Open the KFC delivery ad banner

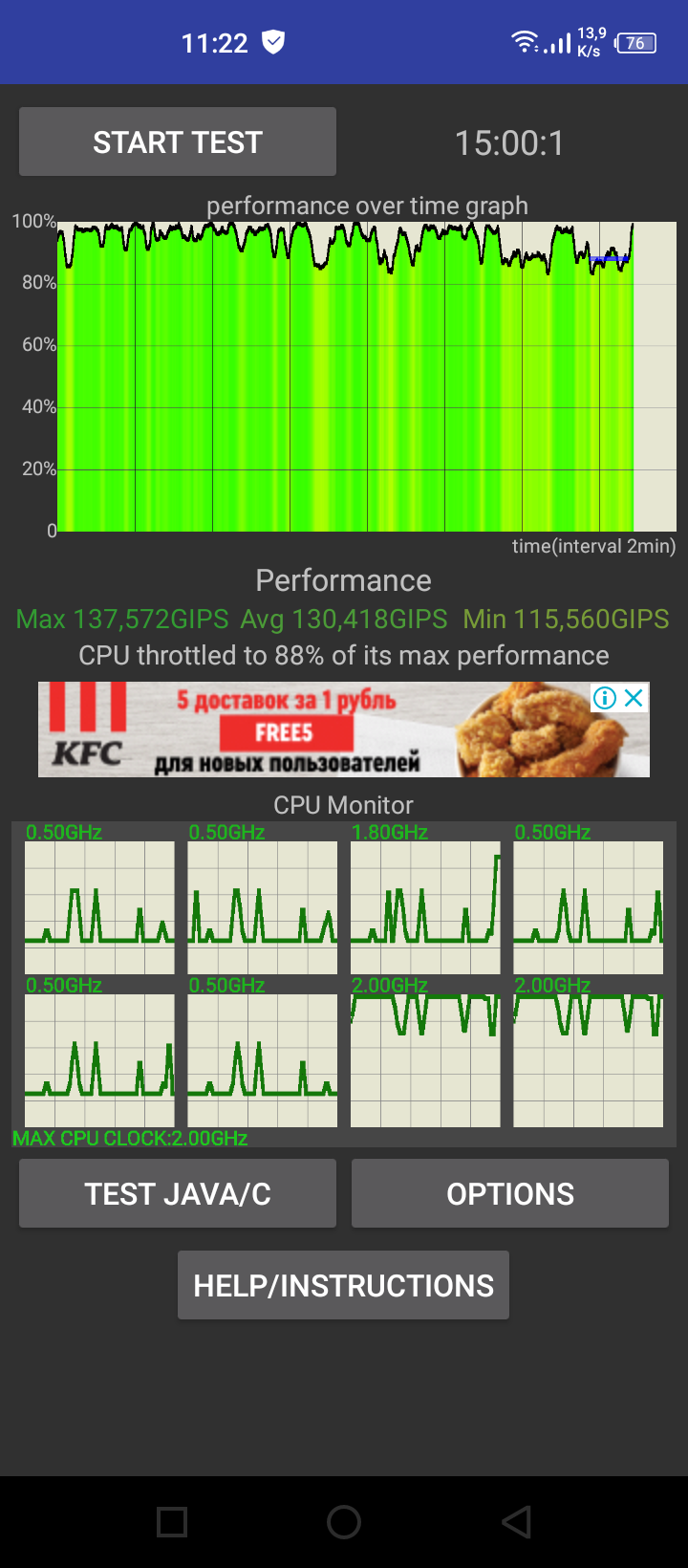pos(315,731)
